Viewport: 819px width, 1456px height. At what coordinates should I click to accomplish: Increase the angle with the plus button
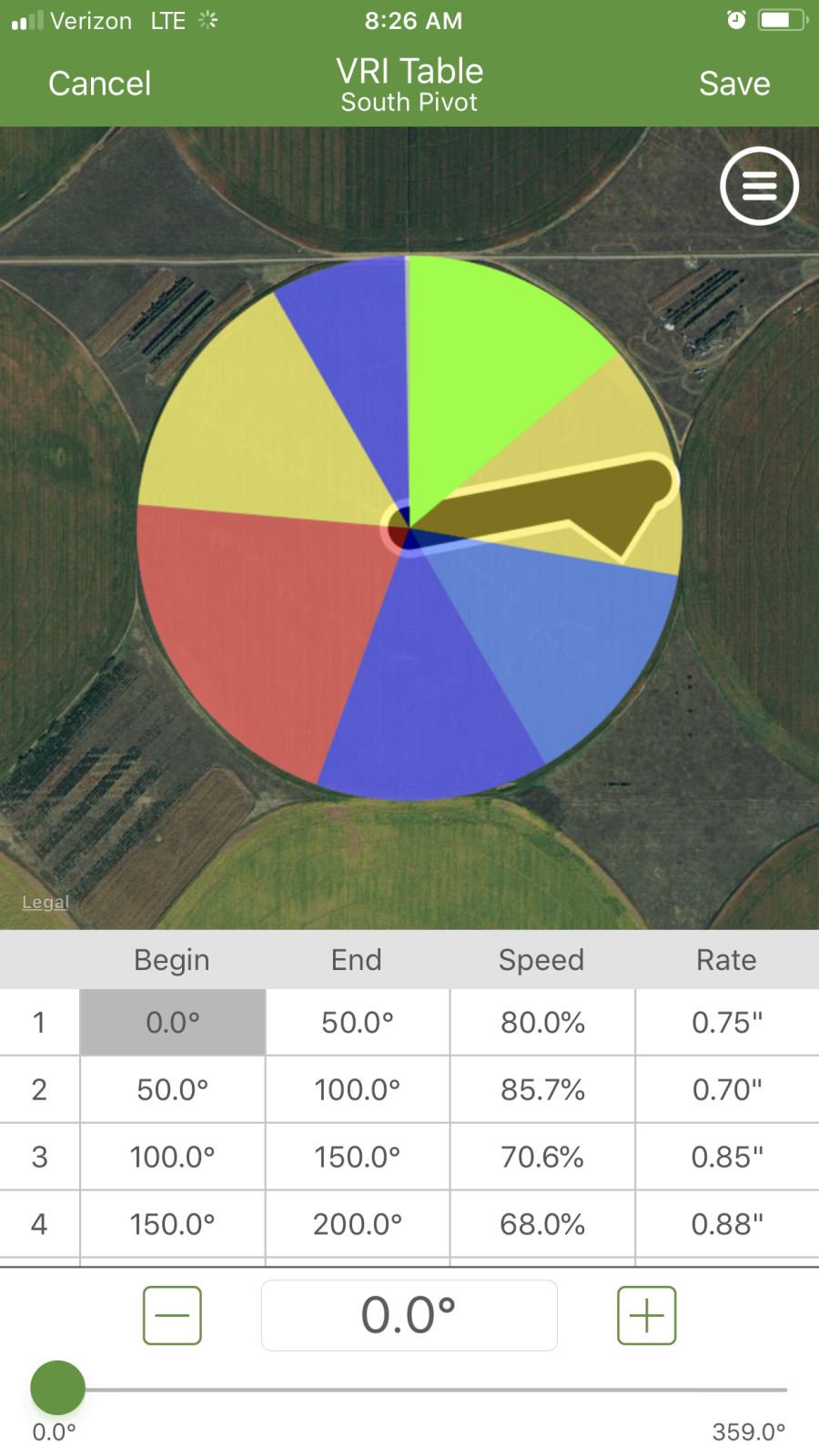click(x=647, y=1315)
